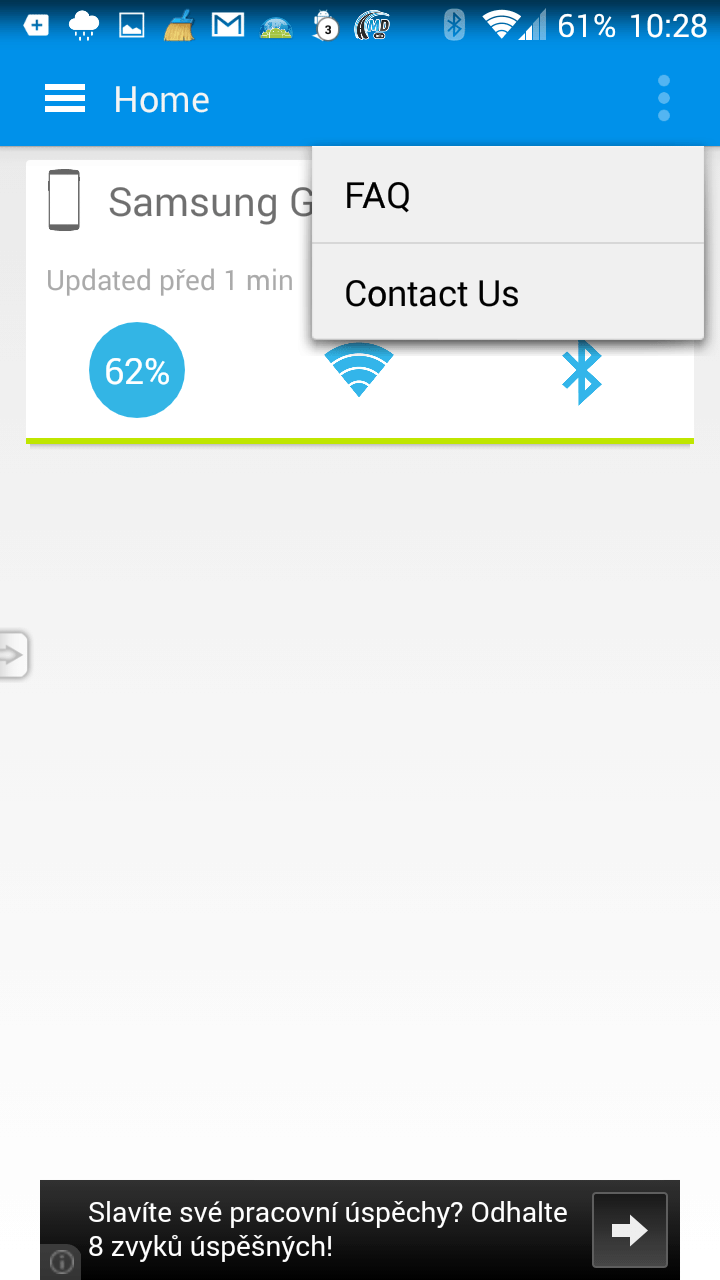This screenshot has height=1280, width=720.
Task: Tap the Wi-Fi icon on device card
Action: pyautogui.click(x=359, y=370)
